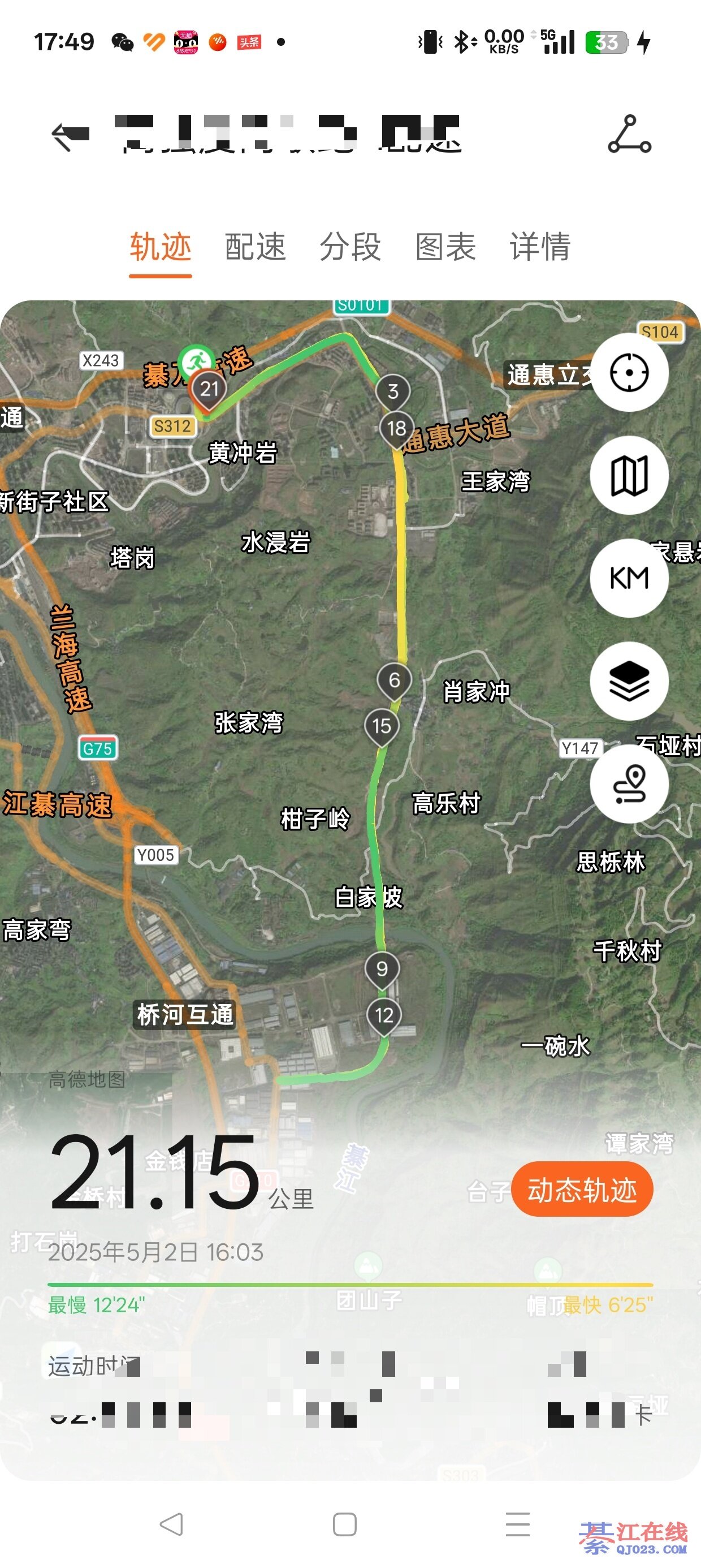This screenshot has height=1568, width=701.
Task: Open the route share icon in the header
Action: click(x=629, y=135)
